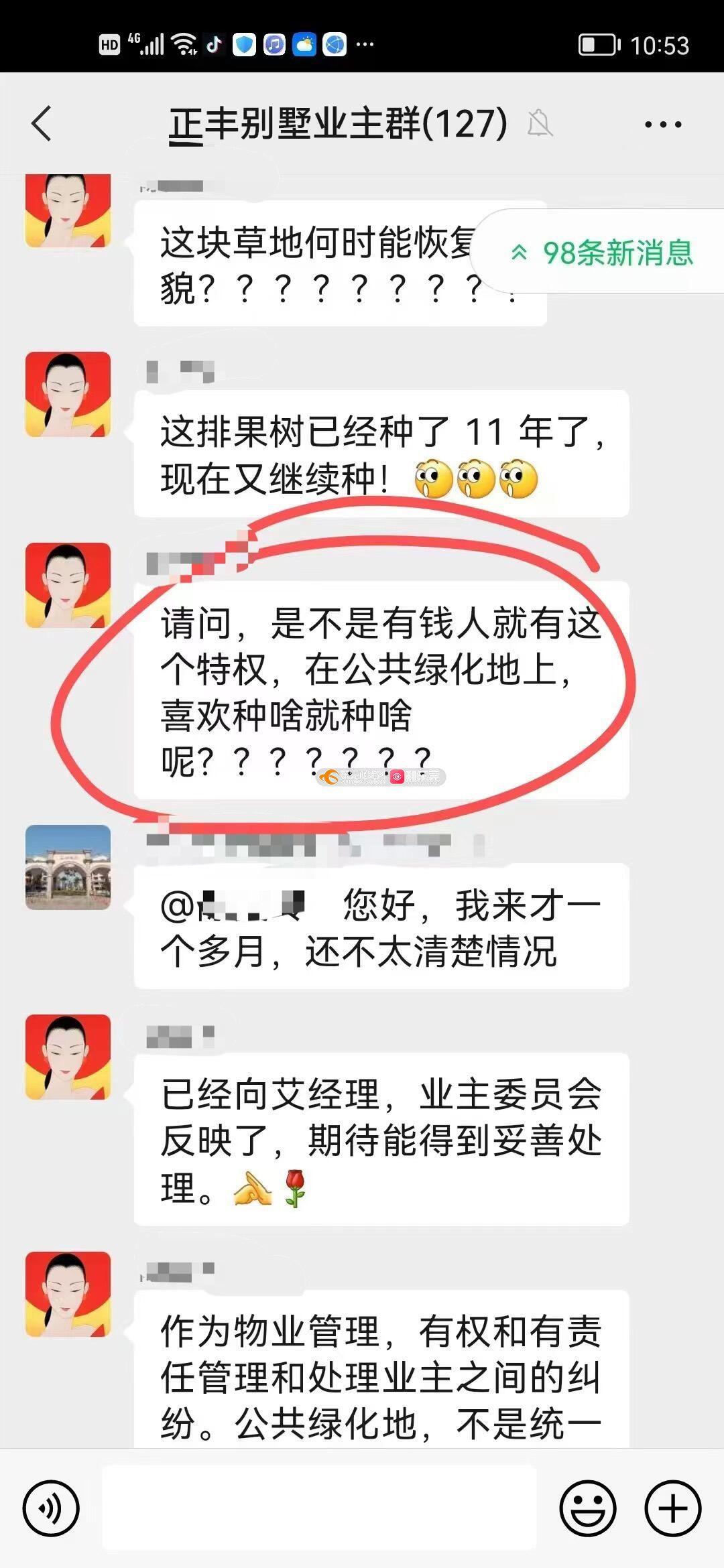Open the group chat overflow menu

663,125
